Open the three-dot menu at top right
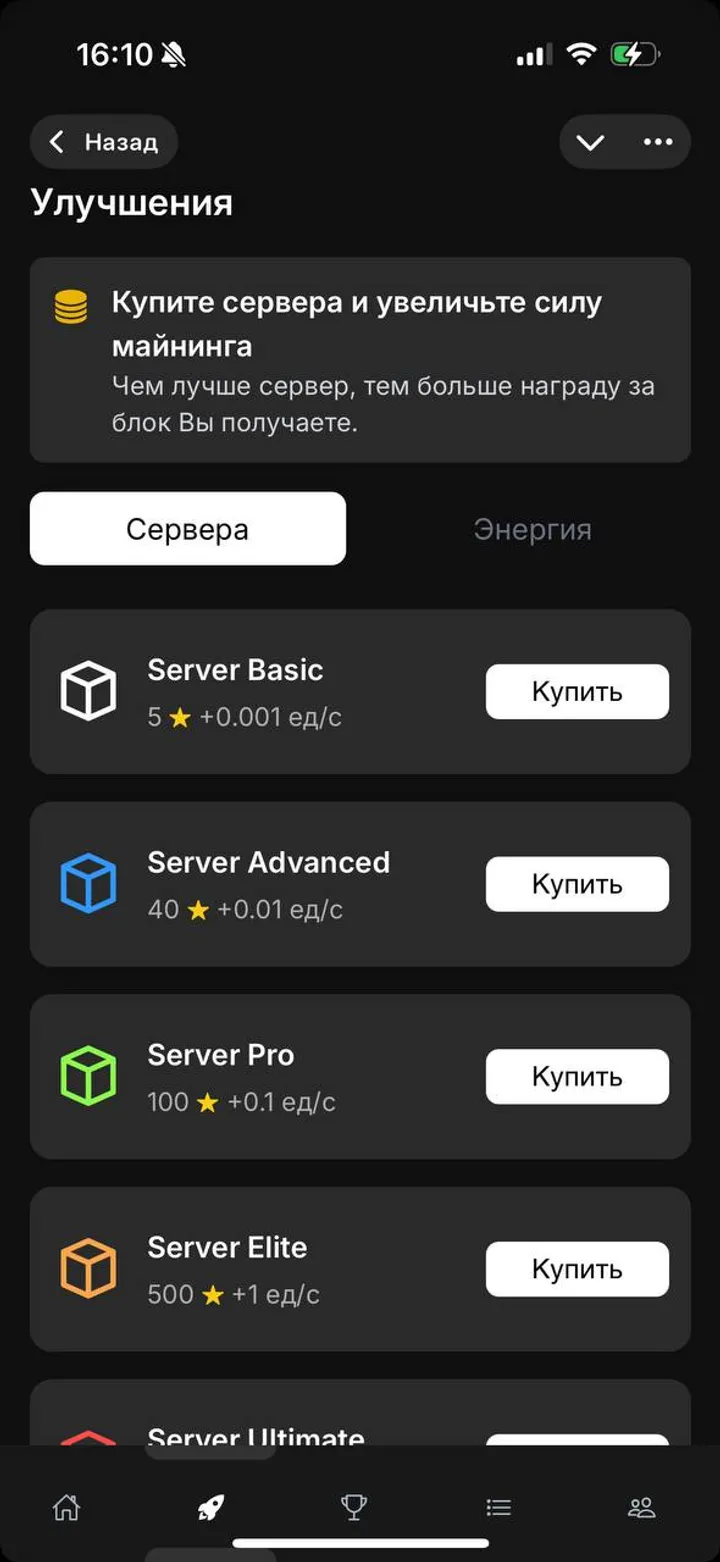720x1562 pixels. tap(657, 142)
